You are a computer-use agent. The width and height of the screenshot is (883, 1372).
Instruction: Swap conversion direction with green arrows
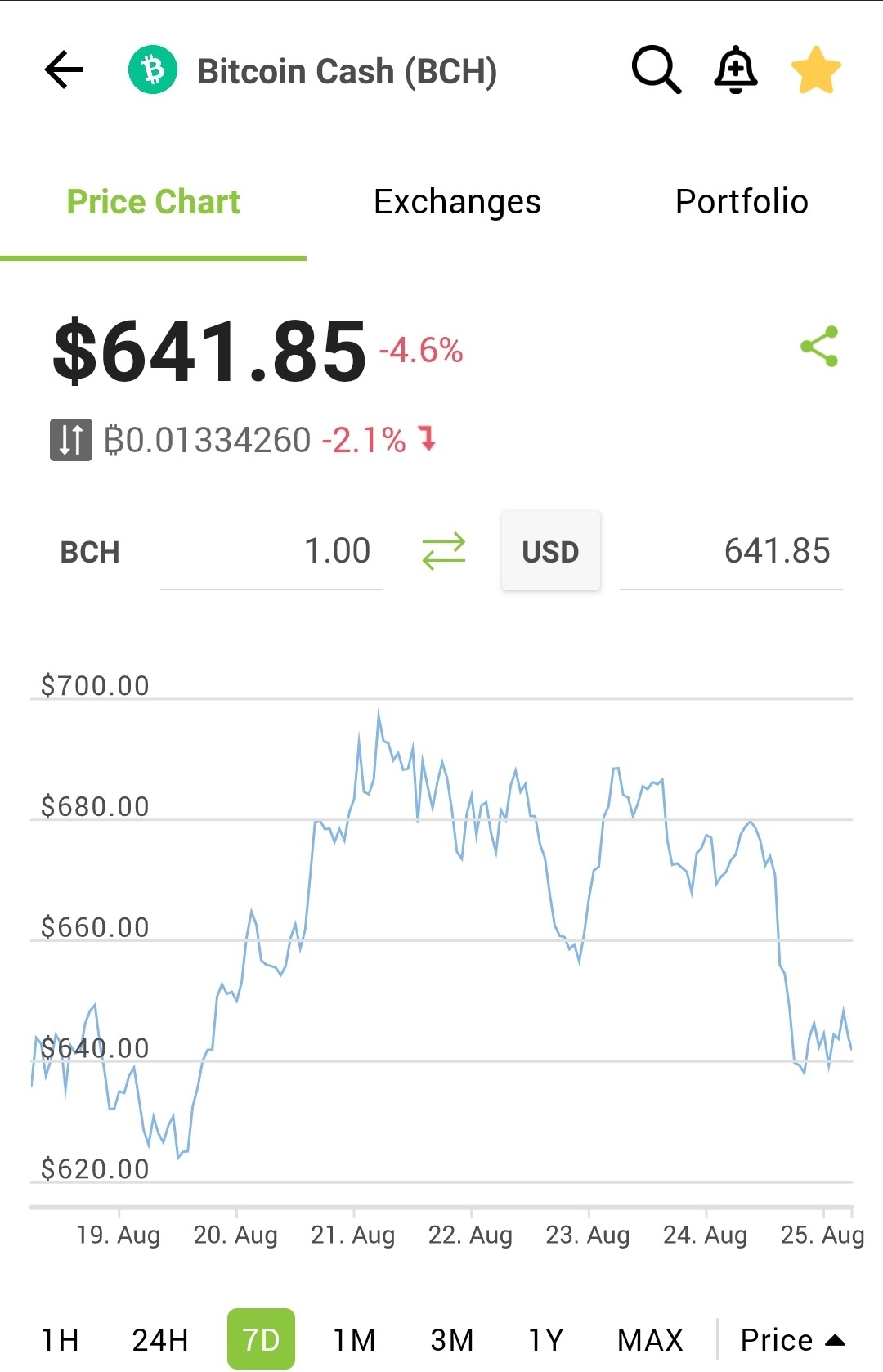click(444, 551)
